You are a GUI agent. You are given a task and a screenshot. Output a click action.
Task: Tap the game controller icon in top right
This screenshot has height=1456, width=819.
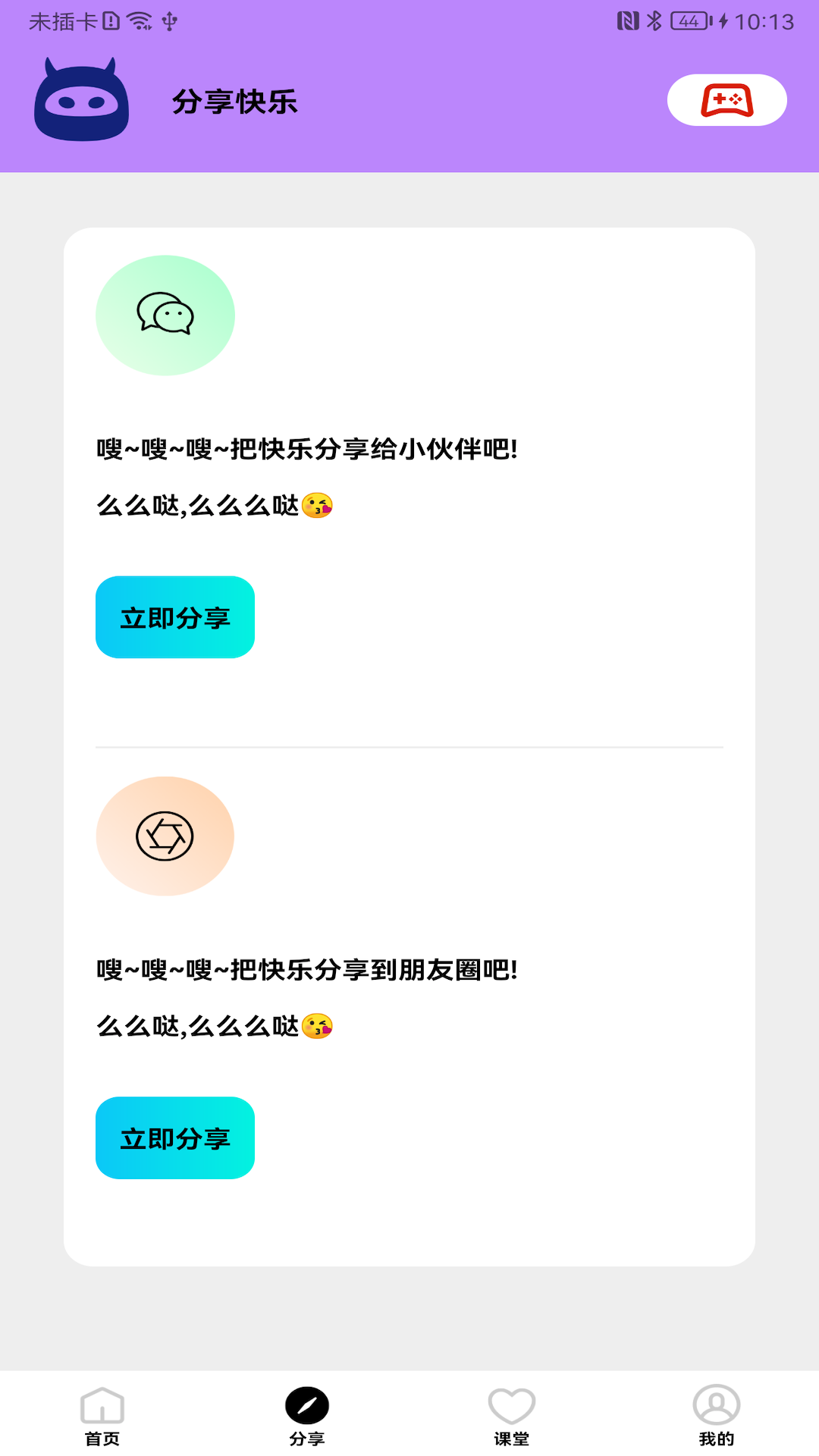[x=726, y=99]
